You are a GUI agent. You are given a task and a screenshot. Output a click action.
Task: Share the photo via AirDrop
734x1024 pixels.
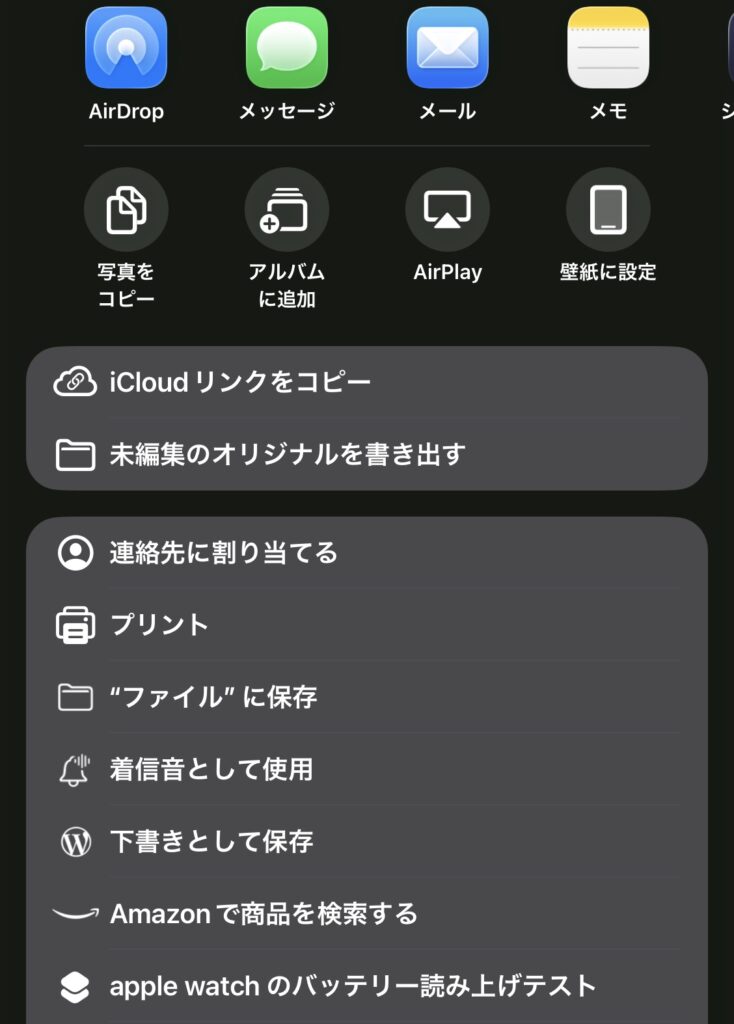(126, 48)
